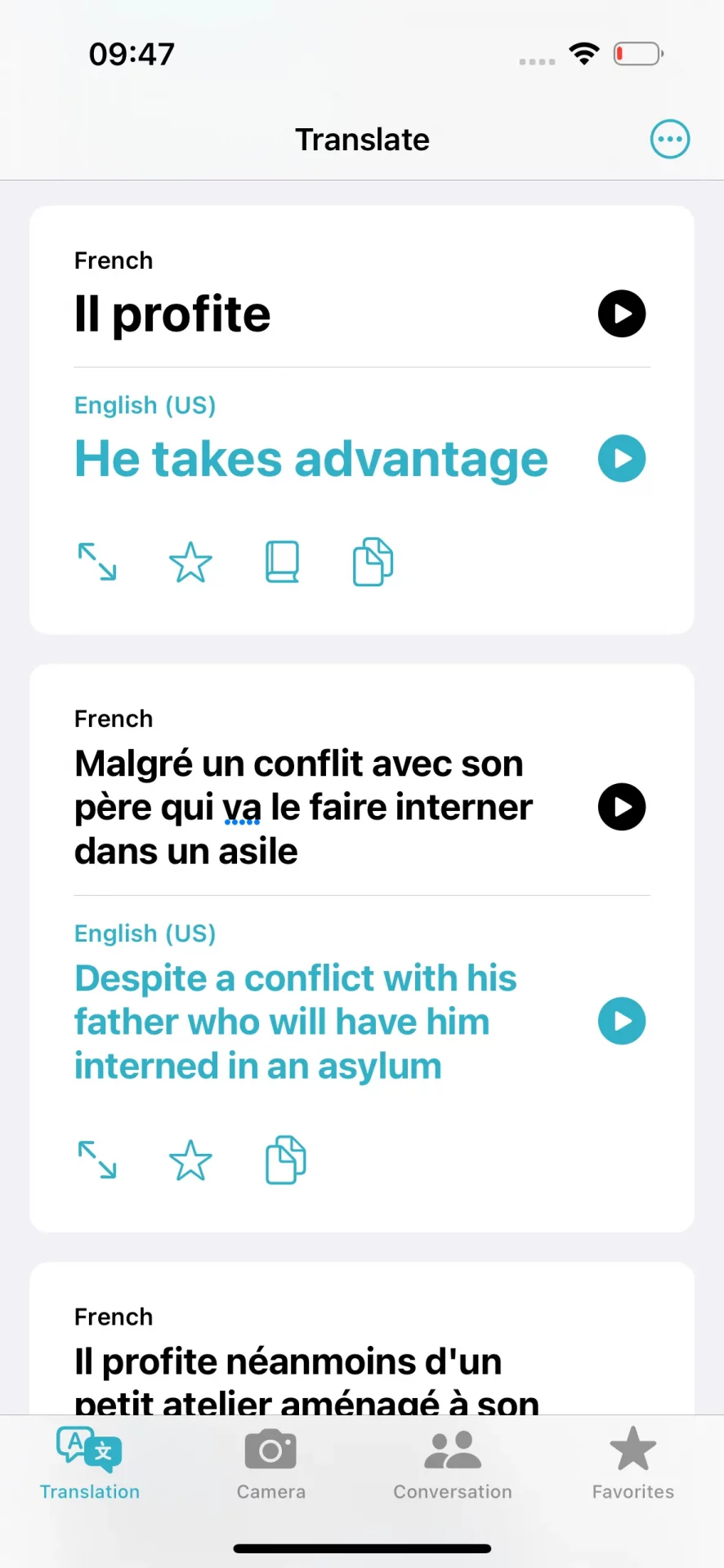Play French audio 'Malgré un conflit' phrase

(x=621, y=807)
